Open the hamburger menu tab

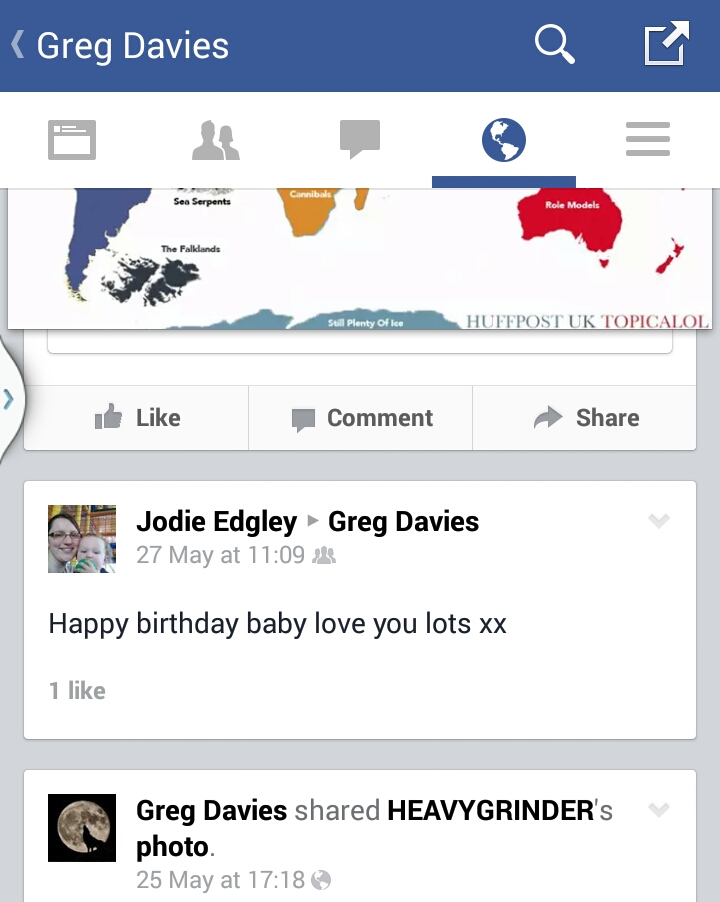[648, 140]
